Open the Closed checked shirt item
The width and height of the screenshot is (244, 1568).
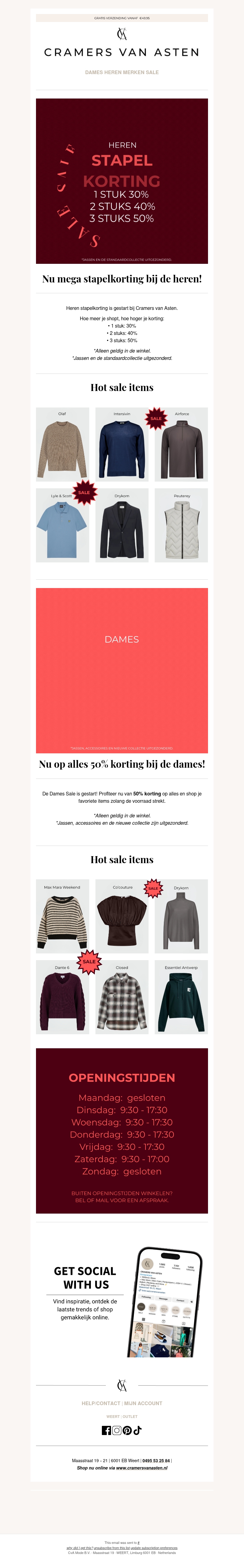pyautogui.click(x=122, y=996)
